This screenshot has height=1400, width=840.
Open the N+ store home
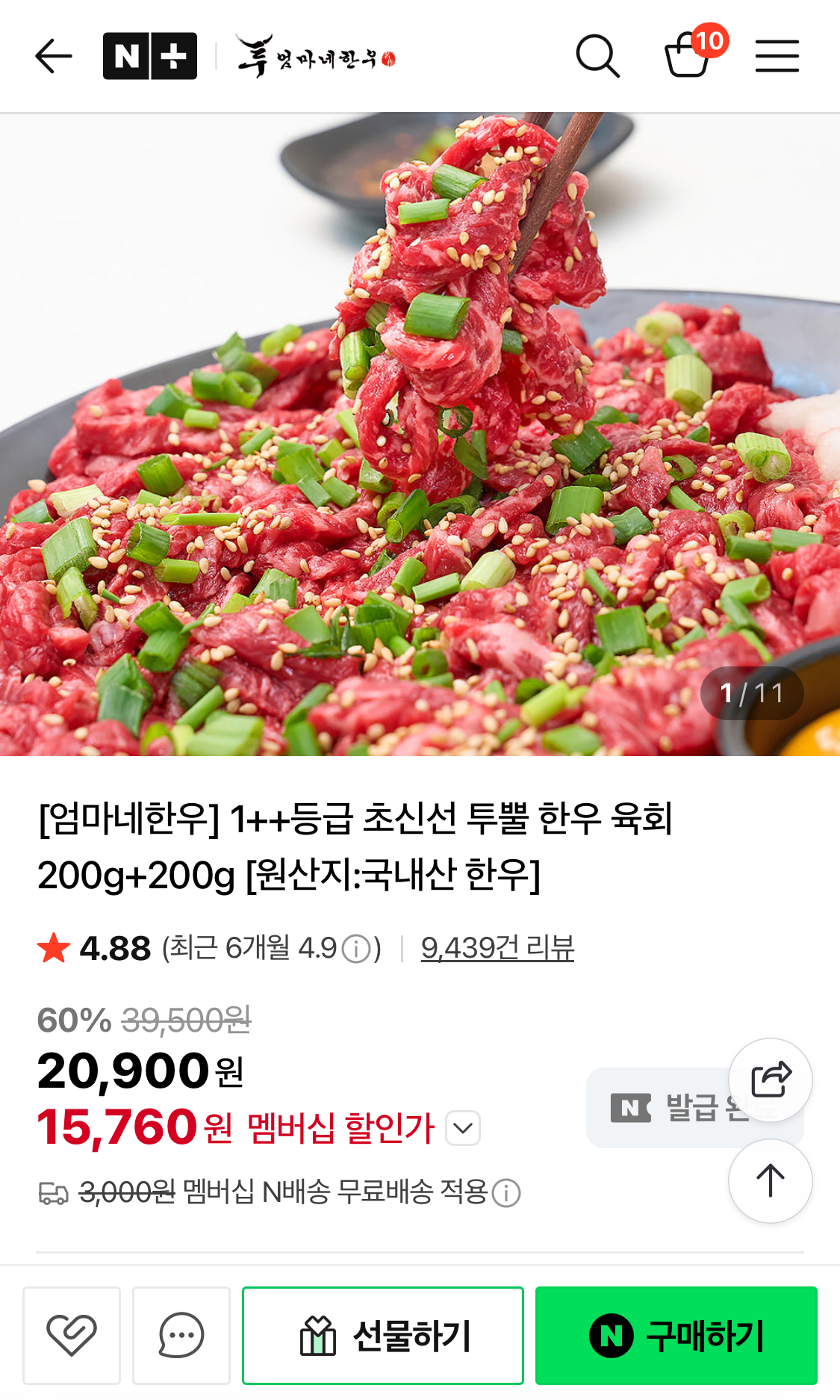[x=150, y=57]
